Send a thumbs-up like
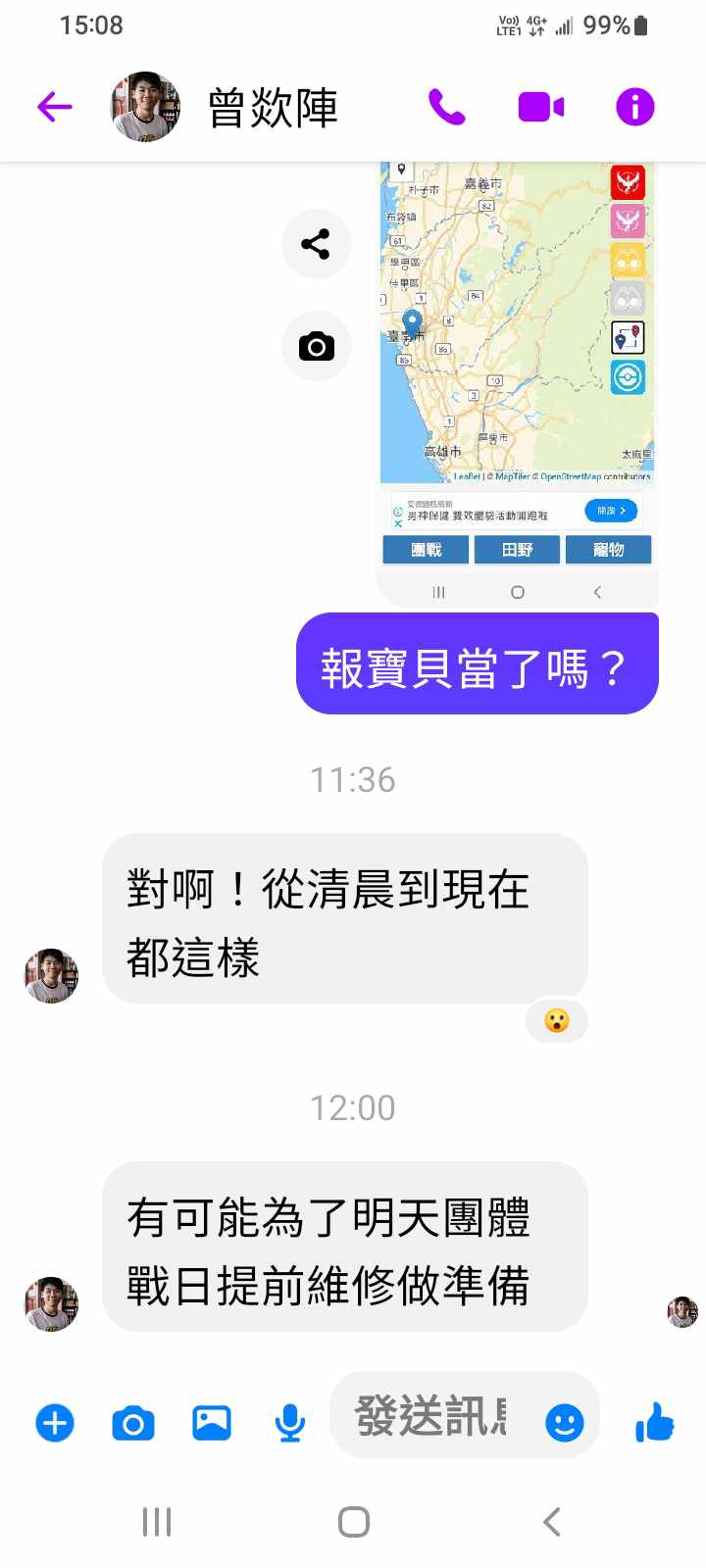Viewport: 706px width, 1568px height. (654, 1423)
